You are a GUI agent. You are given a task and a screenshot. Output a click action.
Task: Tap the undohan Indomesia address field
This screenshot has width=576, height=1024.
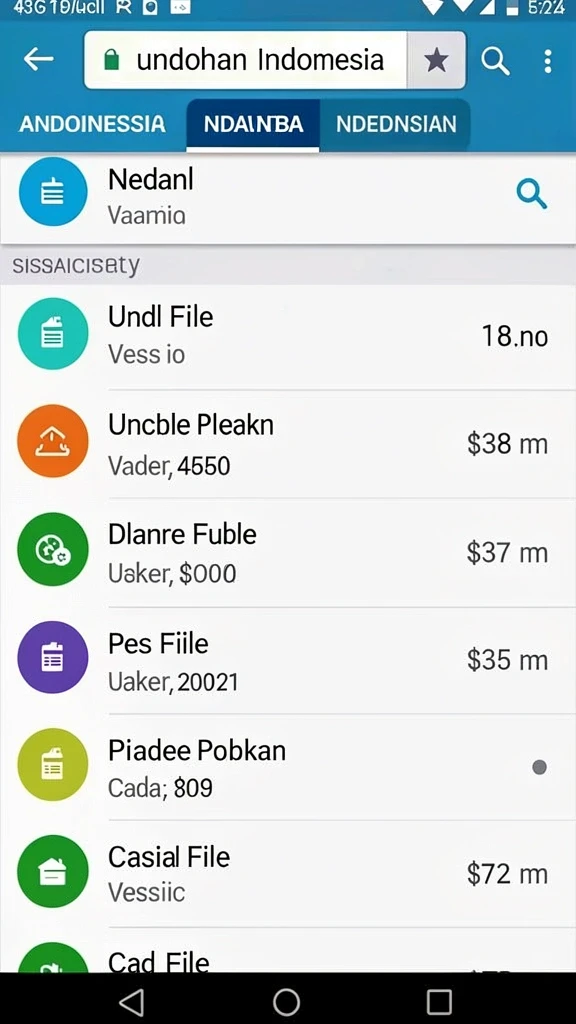point(245,59)
